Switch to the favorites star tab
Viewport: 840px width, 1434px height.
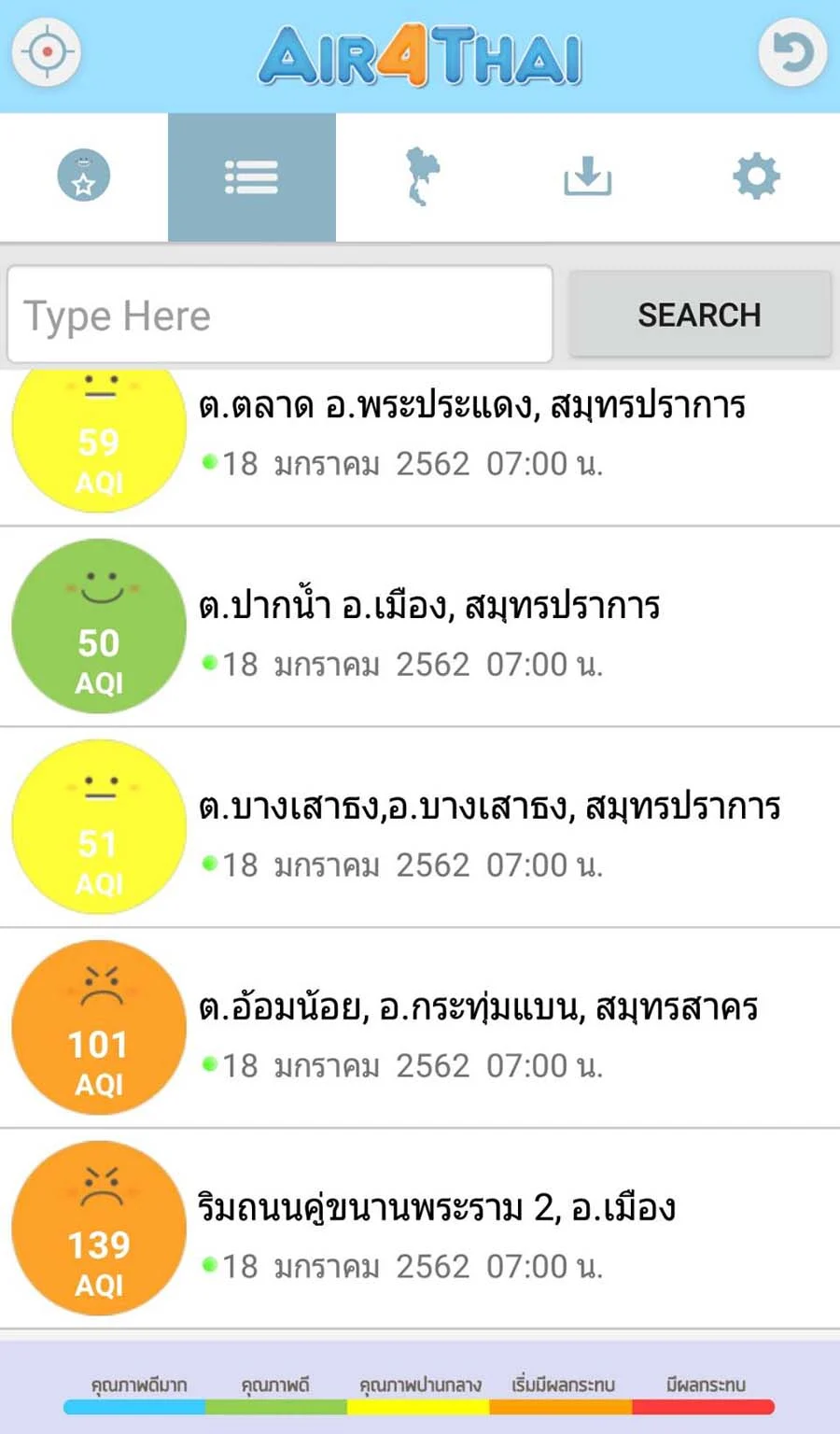84,176
